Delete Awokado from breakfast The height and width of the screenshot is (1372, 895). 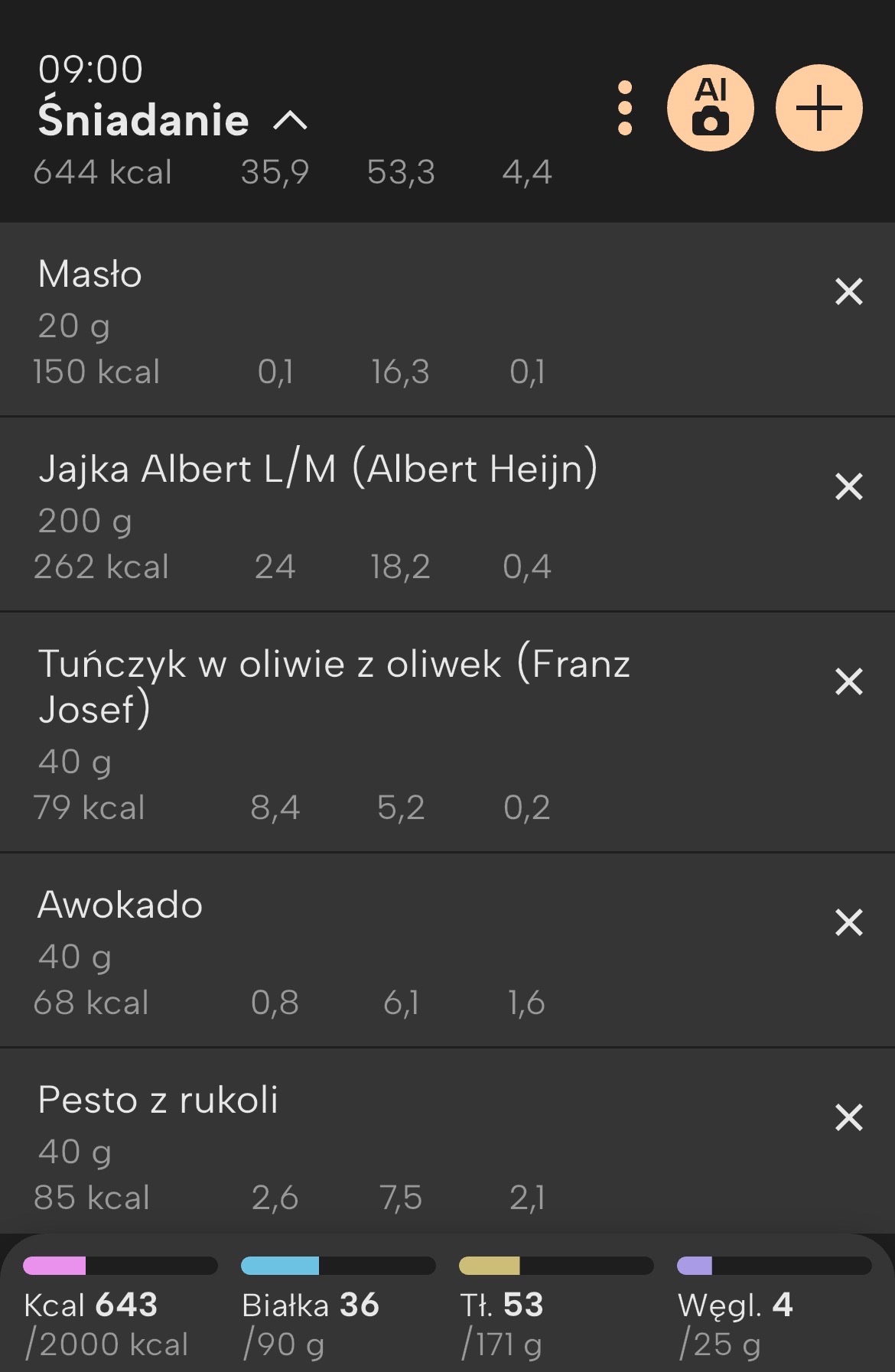848,923
